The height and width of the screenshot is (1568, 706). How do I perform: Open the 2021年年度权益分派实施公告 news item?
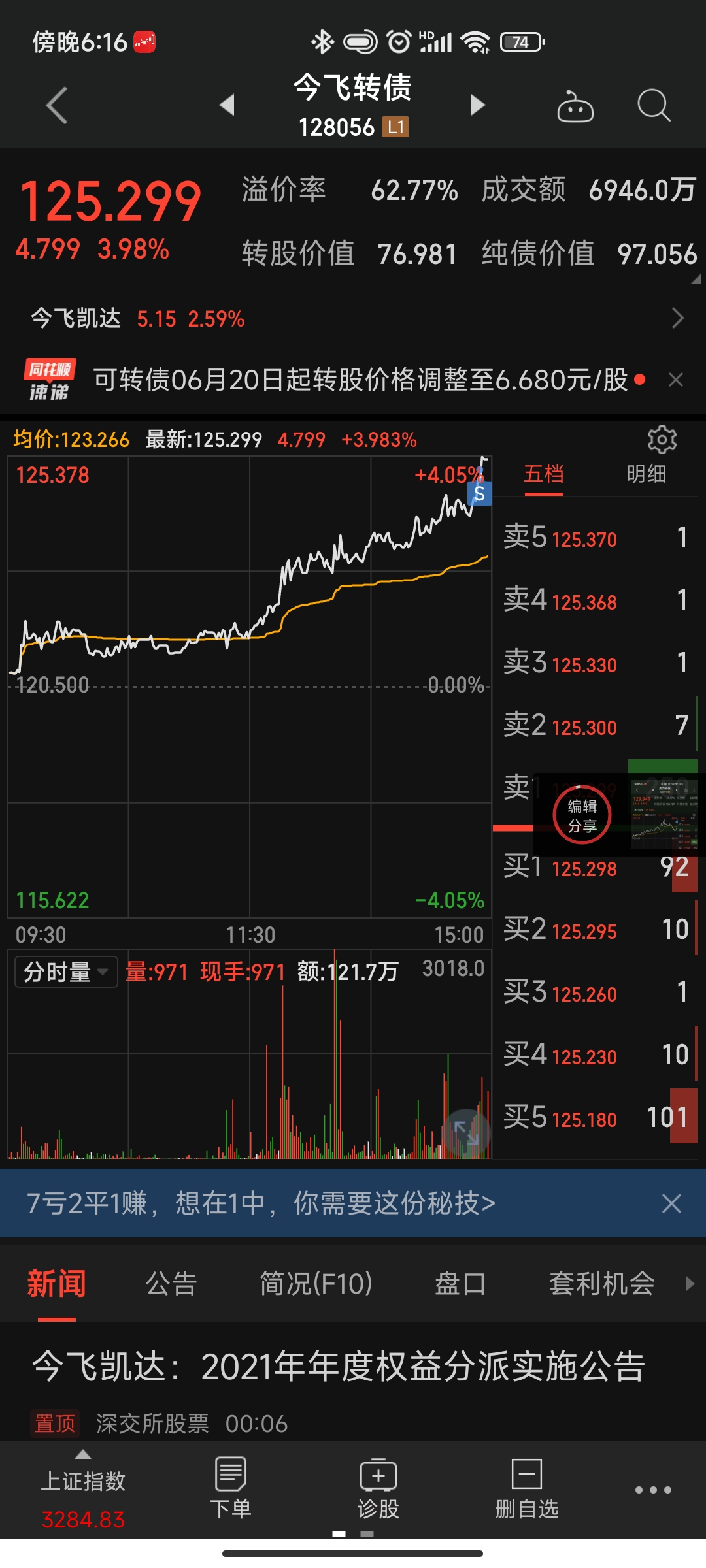click(339, 1366)
